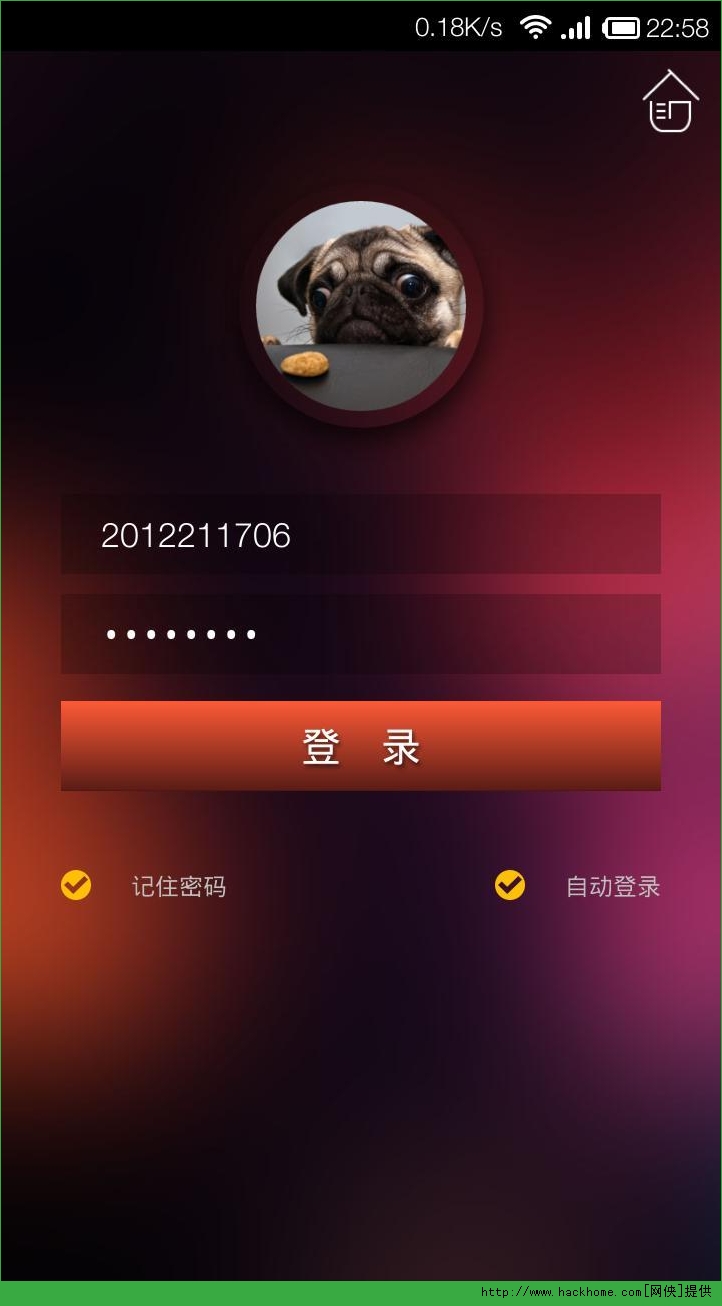Viewport: 722px width, 1306px height.
Task: Uncheck 自动登录 auto login
Action: pos(510,886)
